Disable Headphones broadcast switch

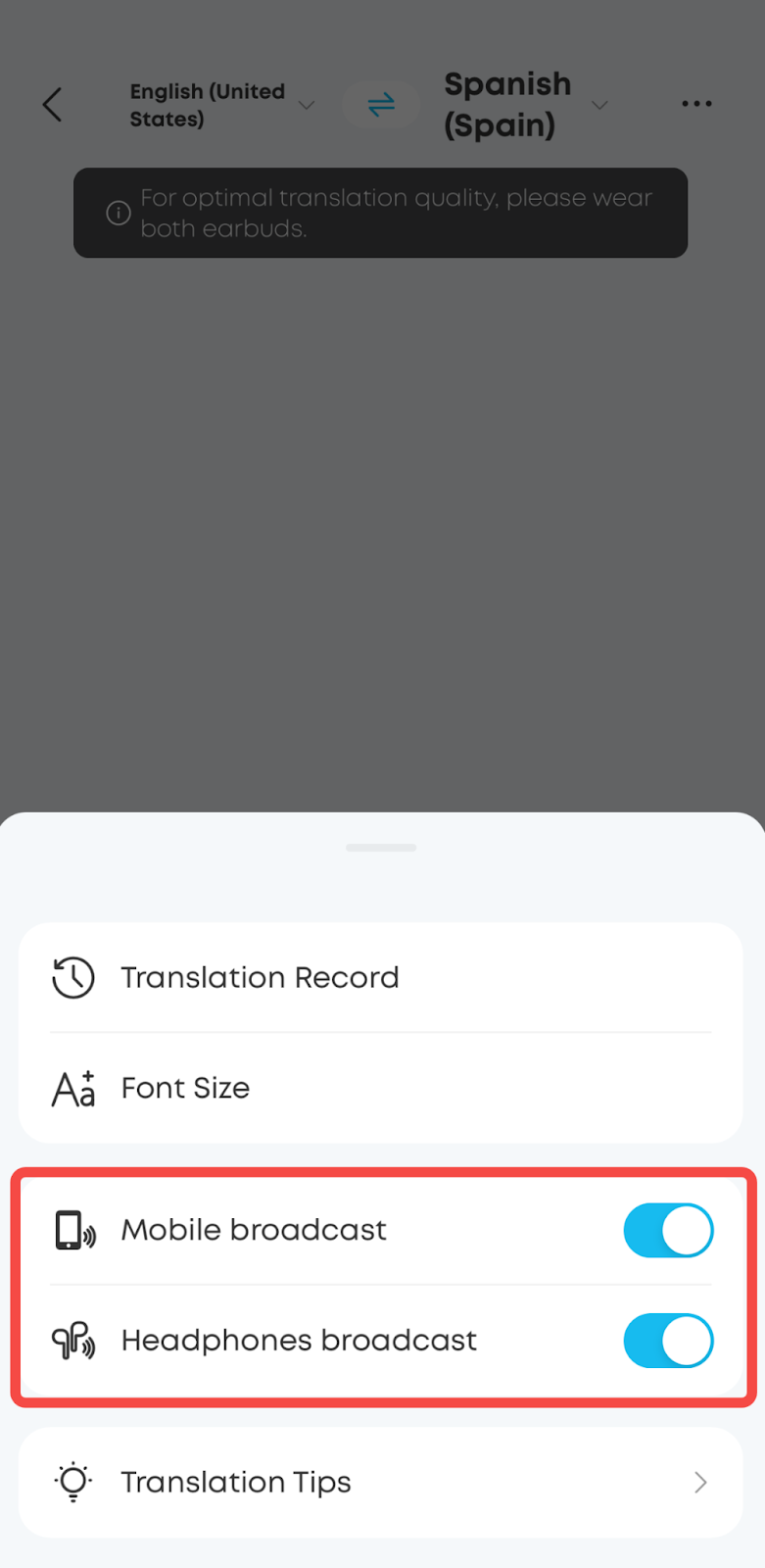click(x=668, y=1341)
